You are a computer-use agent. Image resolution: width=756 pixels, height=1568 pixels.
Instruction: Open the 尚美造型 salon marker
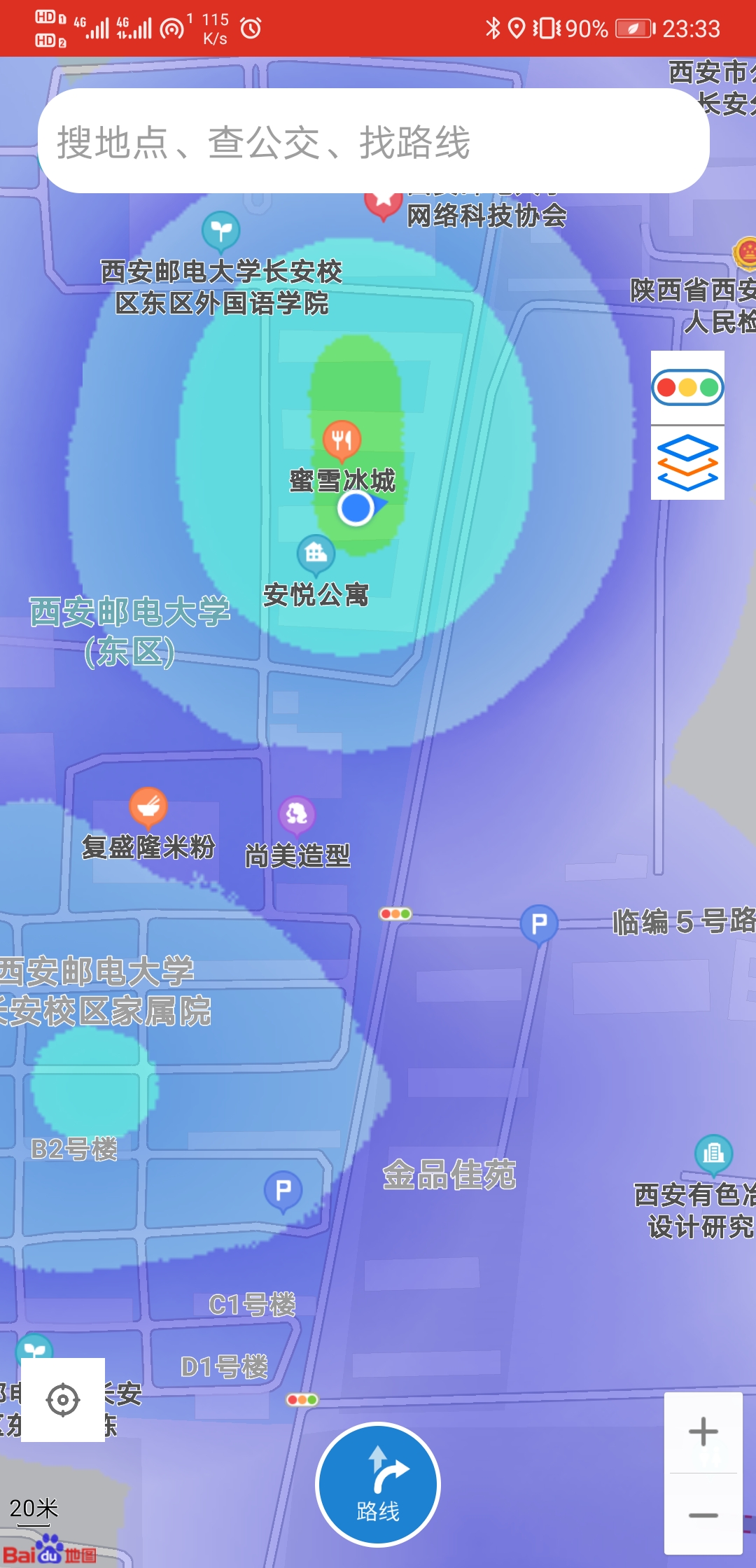pyautogui.click(x=297, y=815)
